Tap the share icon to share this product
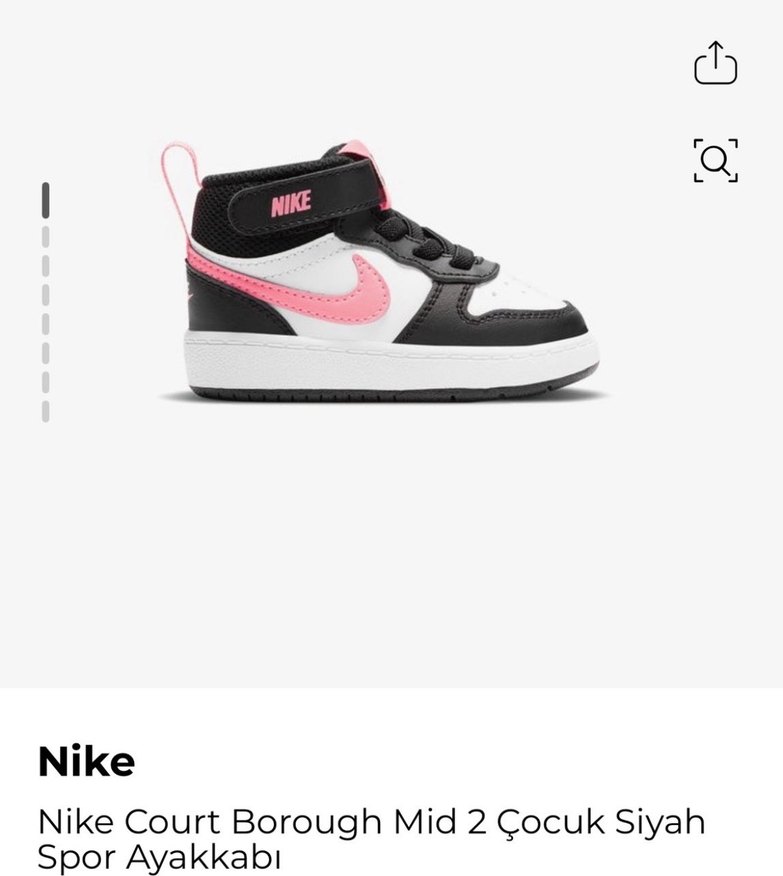 click(713, 62)
